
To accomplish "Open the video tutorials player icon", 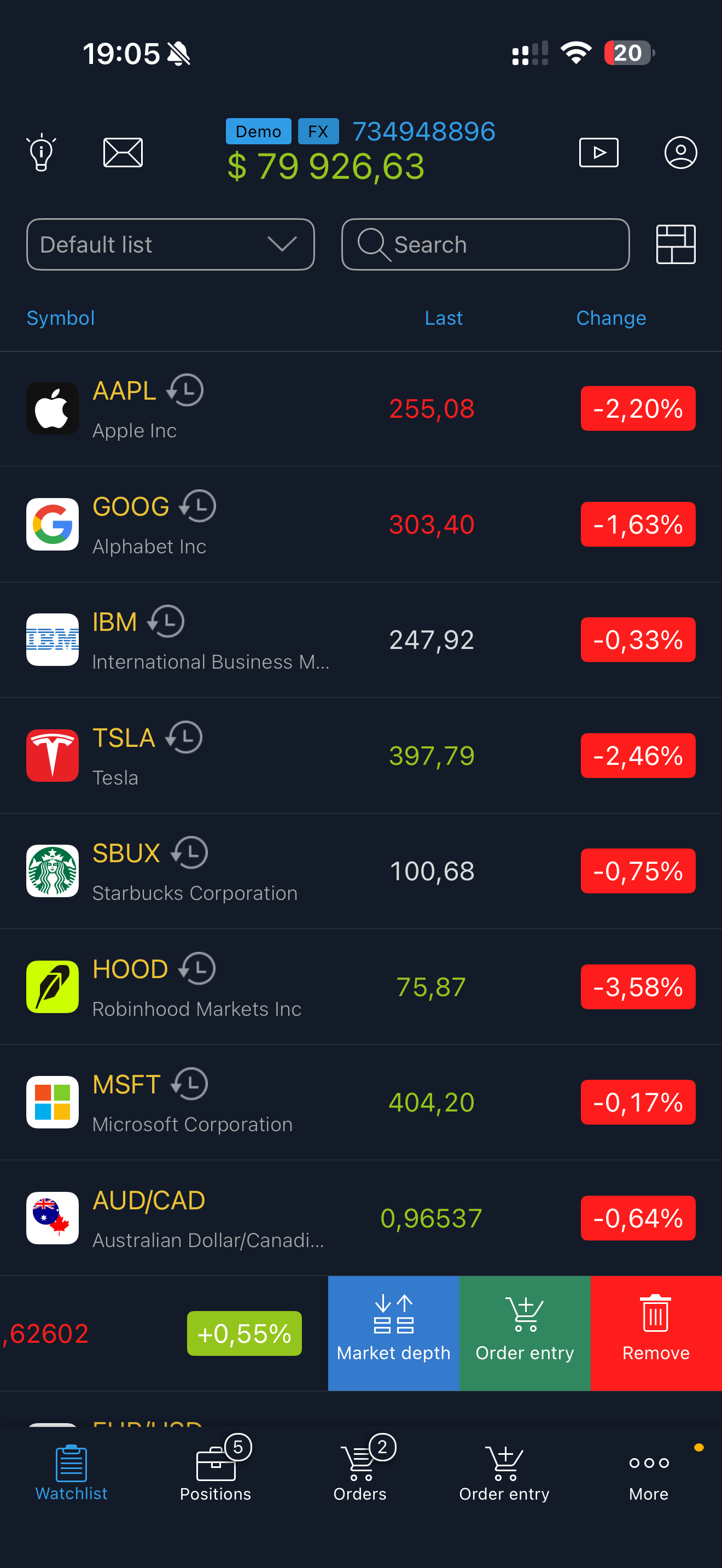I will pyautogui.click(x=598, y=153).
